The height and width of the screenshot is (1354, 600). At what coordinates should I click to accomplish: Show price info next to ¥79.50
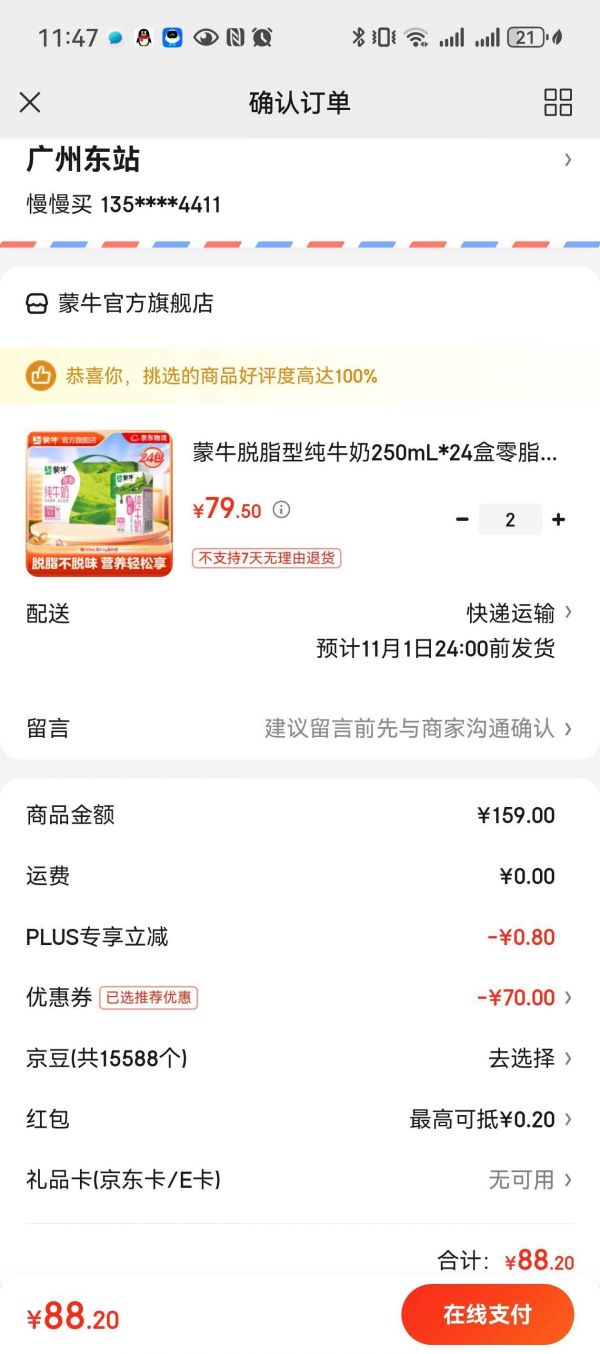tap(282, 510)
